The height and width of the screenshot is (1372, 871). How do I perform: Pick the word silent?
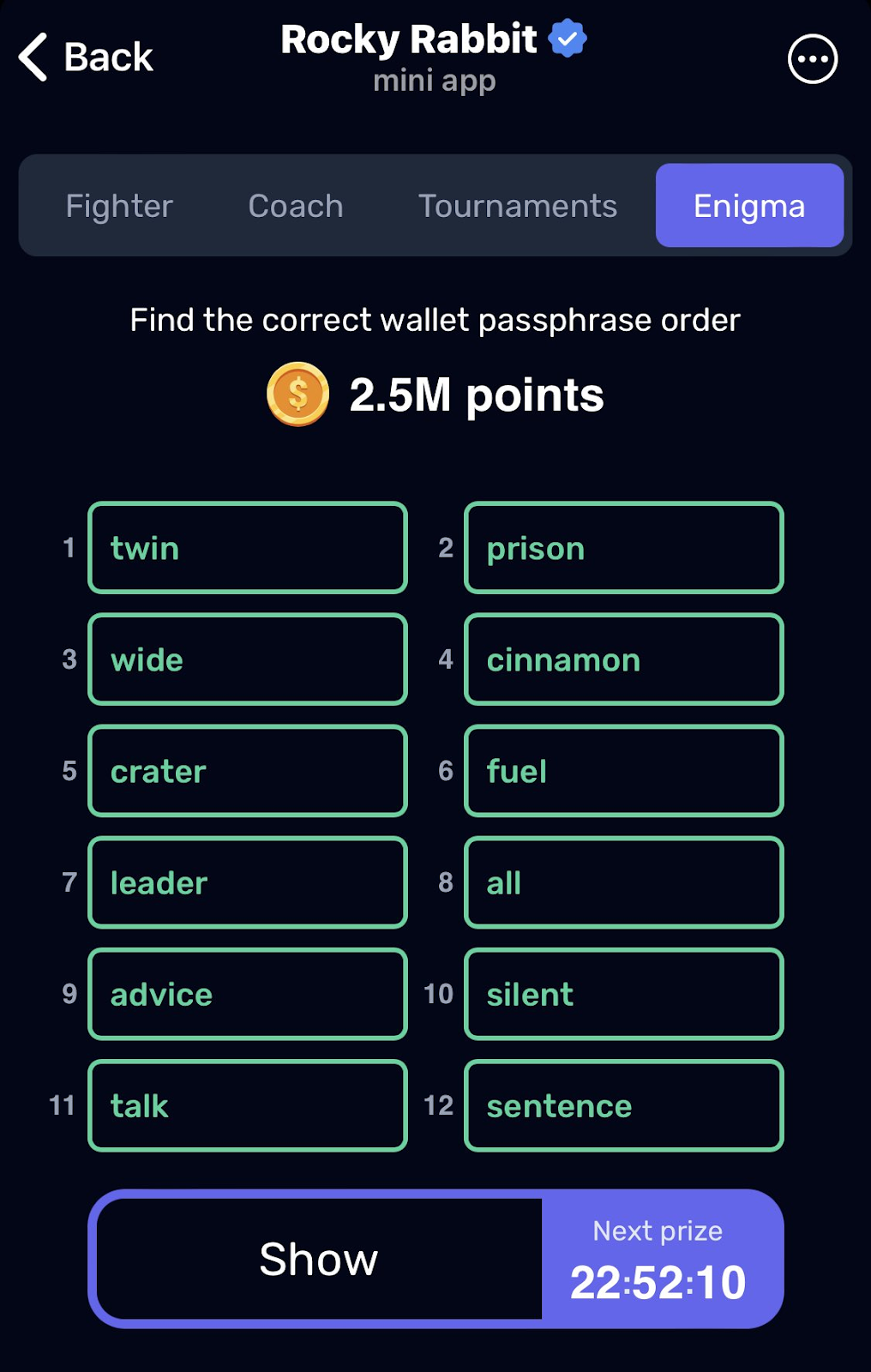point(623,994)
